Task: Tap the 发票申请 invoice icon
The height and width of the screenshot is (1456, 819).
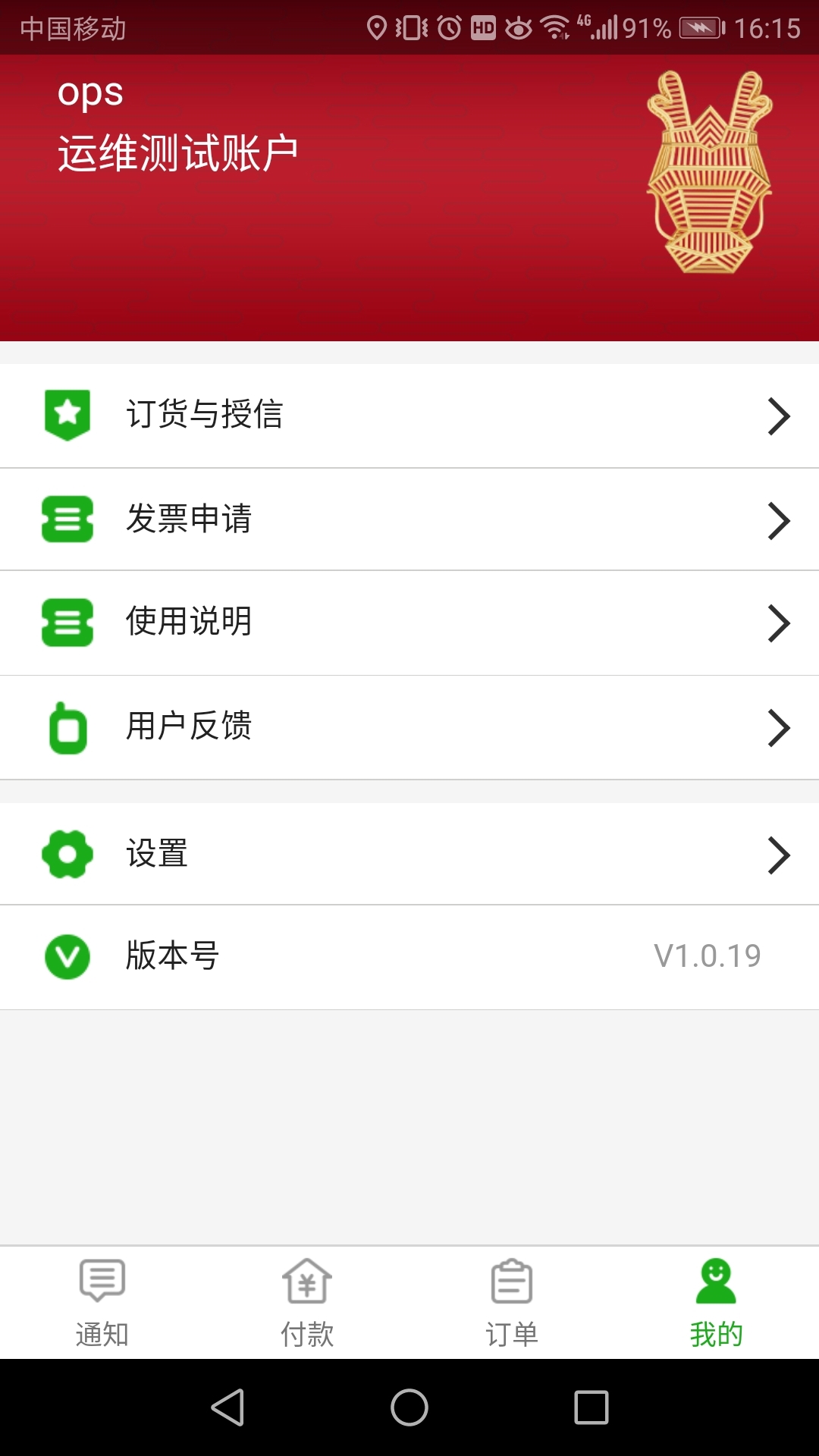Action: tap(67, 519)
